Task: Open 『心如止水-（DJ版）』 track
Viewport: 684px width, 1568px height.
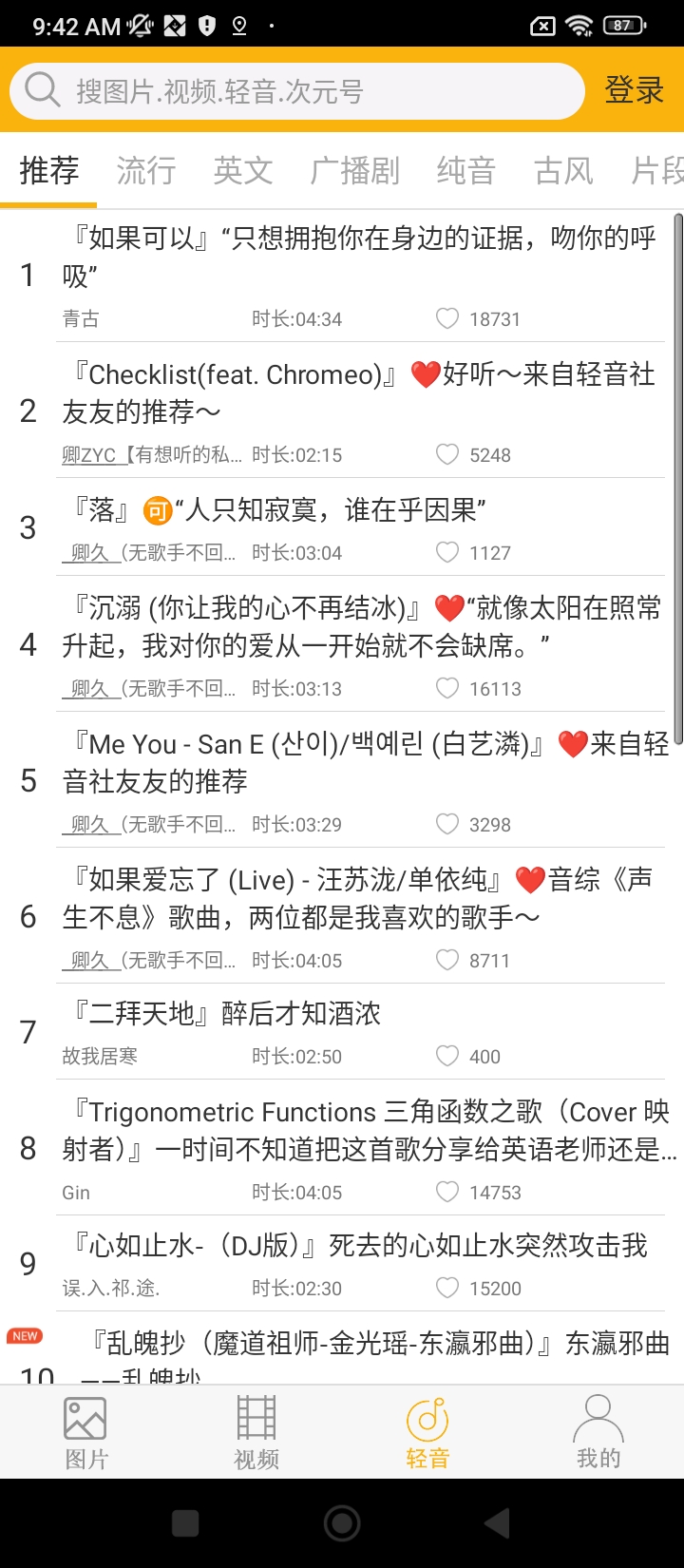Action: [x=342, y=1264]
